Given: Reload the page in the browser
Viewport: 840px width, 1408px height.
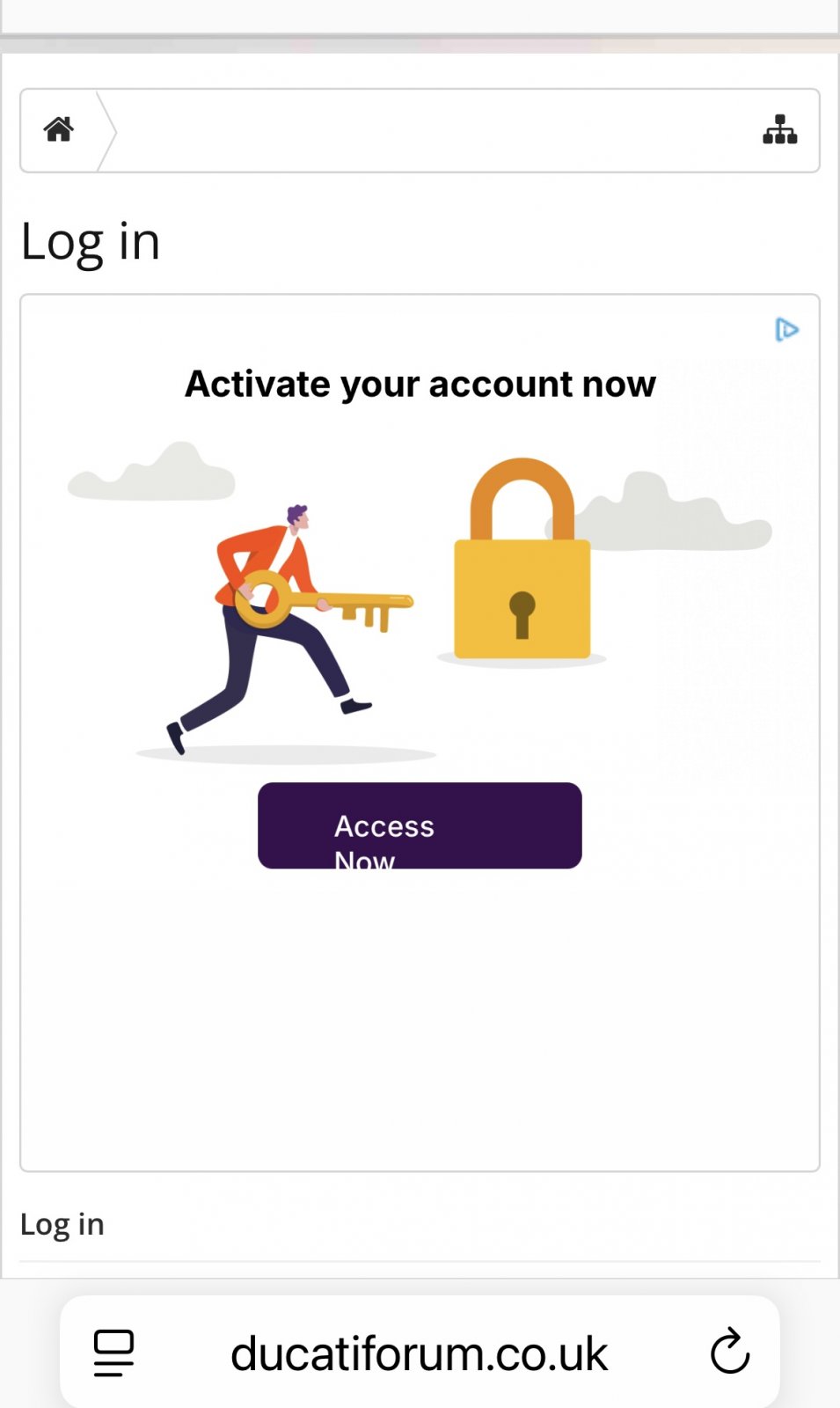Looking at the screenshot, I should (x=729, y=1352).
